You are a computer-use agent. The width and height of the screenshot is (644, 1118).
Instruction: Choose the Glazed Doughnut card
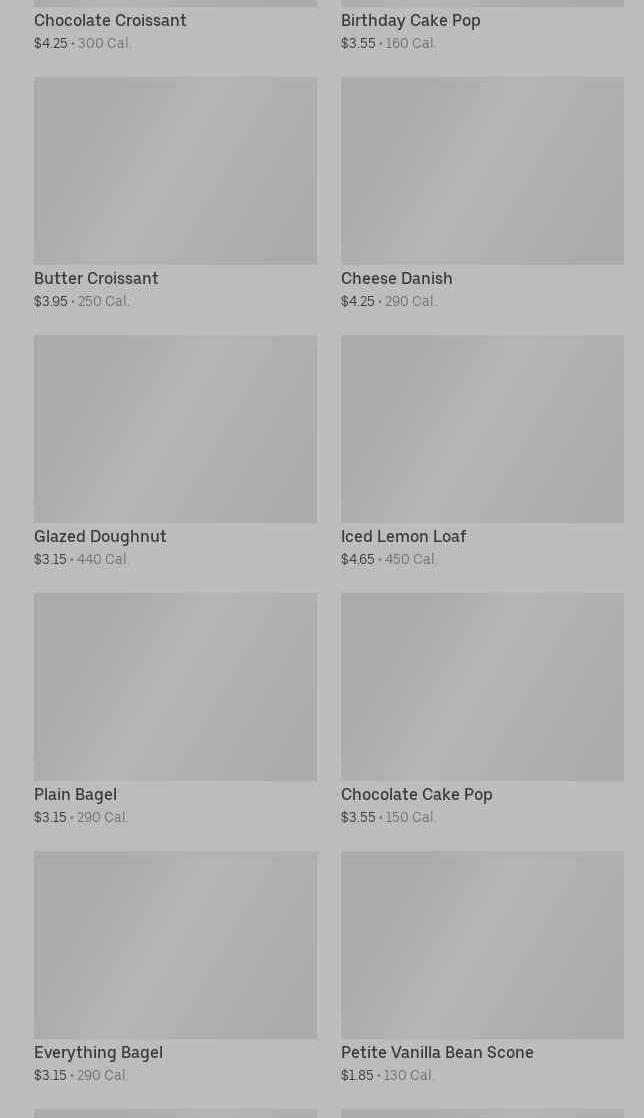click(175, 451)
